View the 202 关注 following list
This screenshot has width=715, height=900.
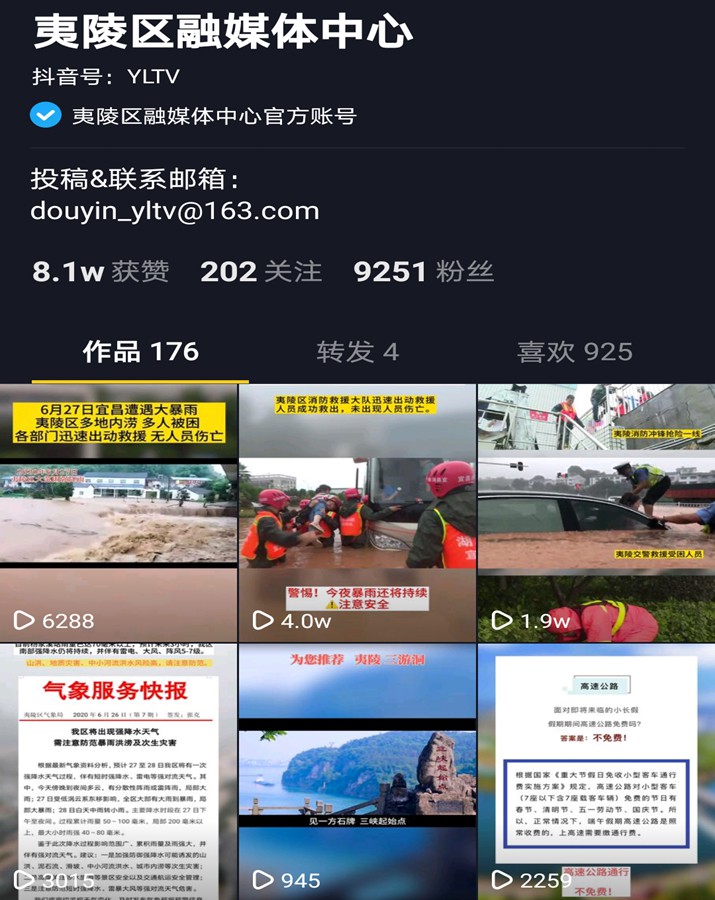[261, 272]
